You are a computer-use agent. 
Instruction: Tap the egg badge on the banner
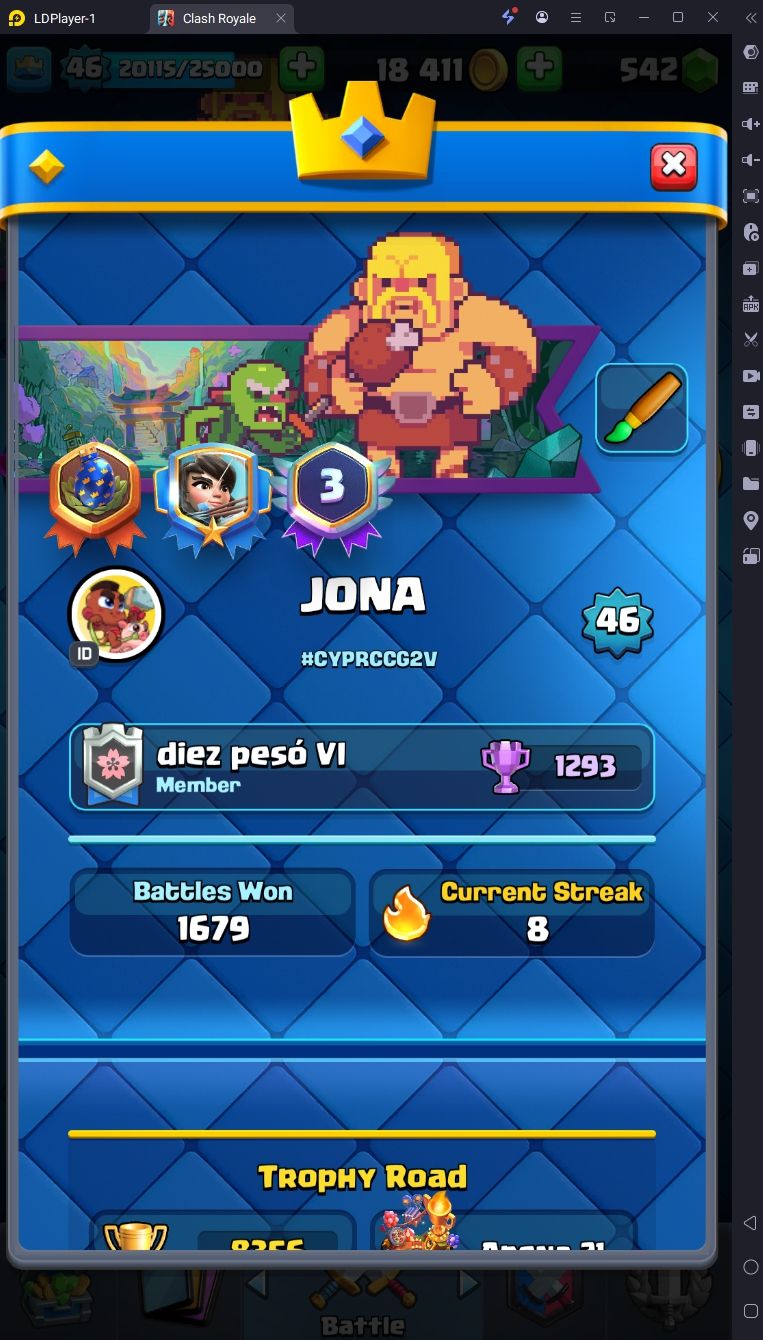(94, 490)
